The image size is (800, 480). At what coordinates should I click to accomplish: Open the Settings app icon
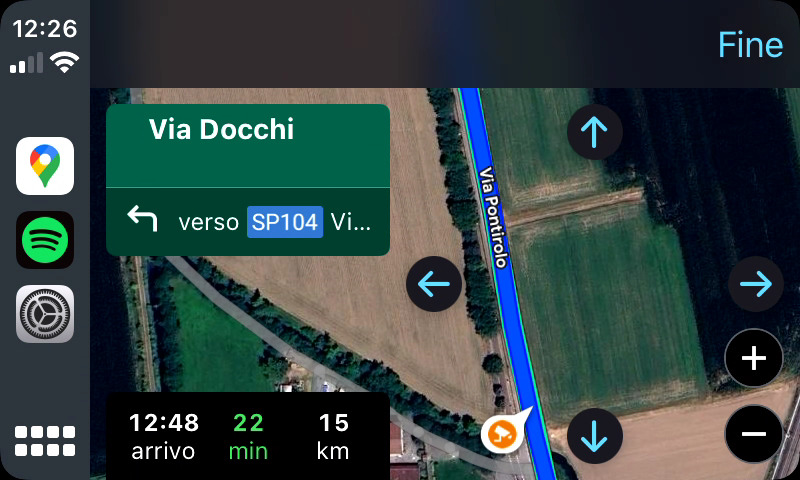pyautogui.click(x=45, y=314)
